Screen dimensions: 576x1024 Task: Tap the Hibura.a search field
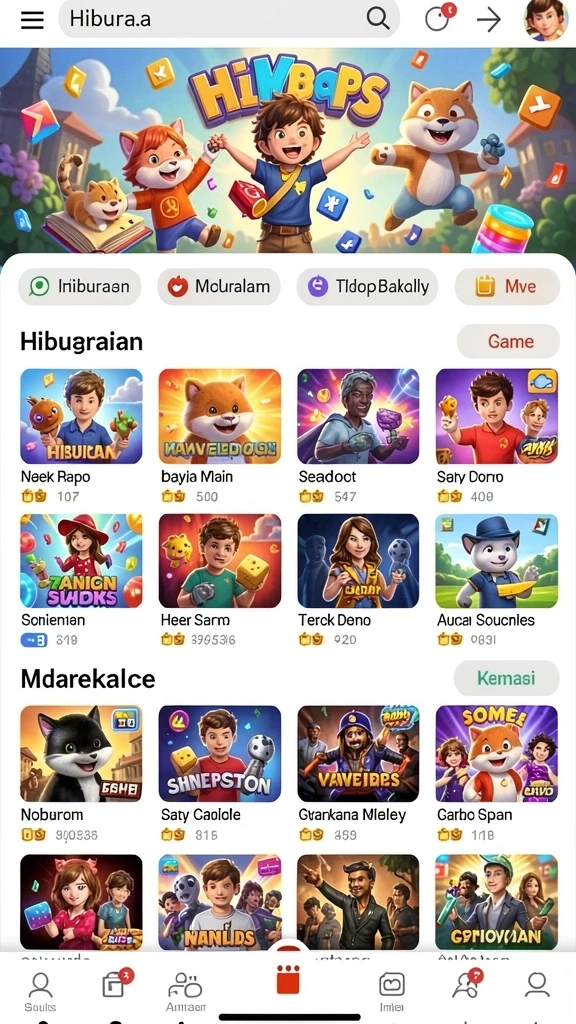(229, 19)
